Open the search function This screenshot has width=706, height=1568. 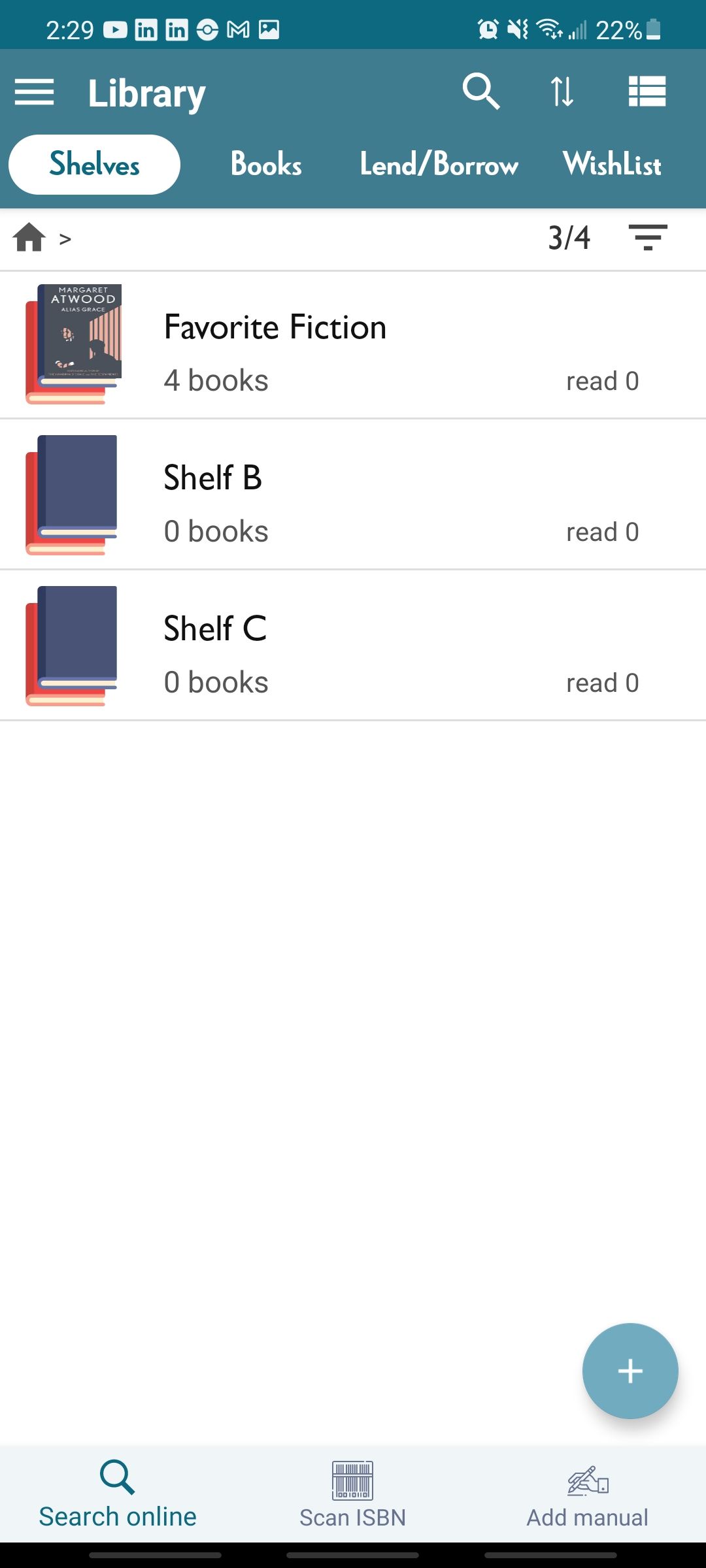click(x=482, y=91)
